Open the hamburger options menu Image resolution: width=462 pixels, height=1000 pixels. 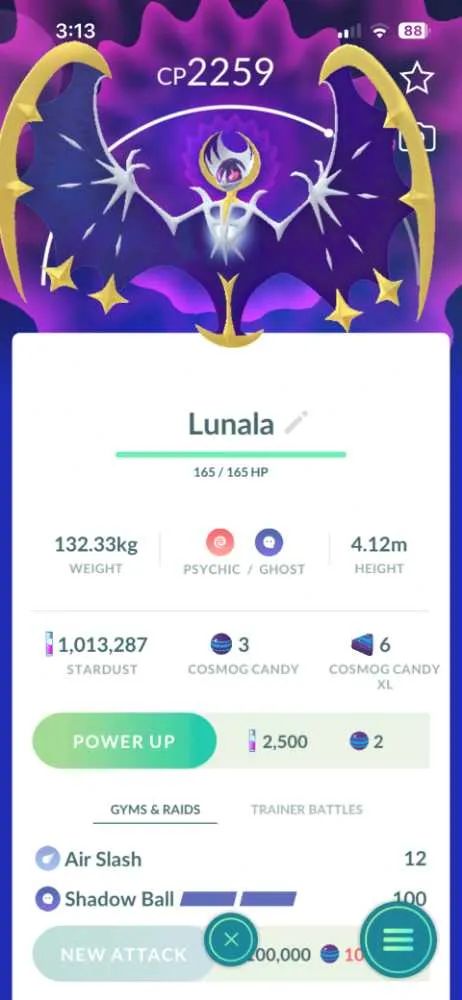pyautogui.click(x=399, y=939)
